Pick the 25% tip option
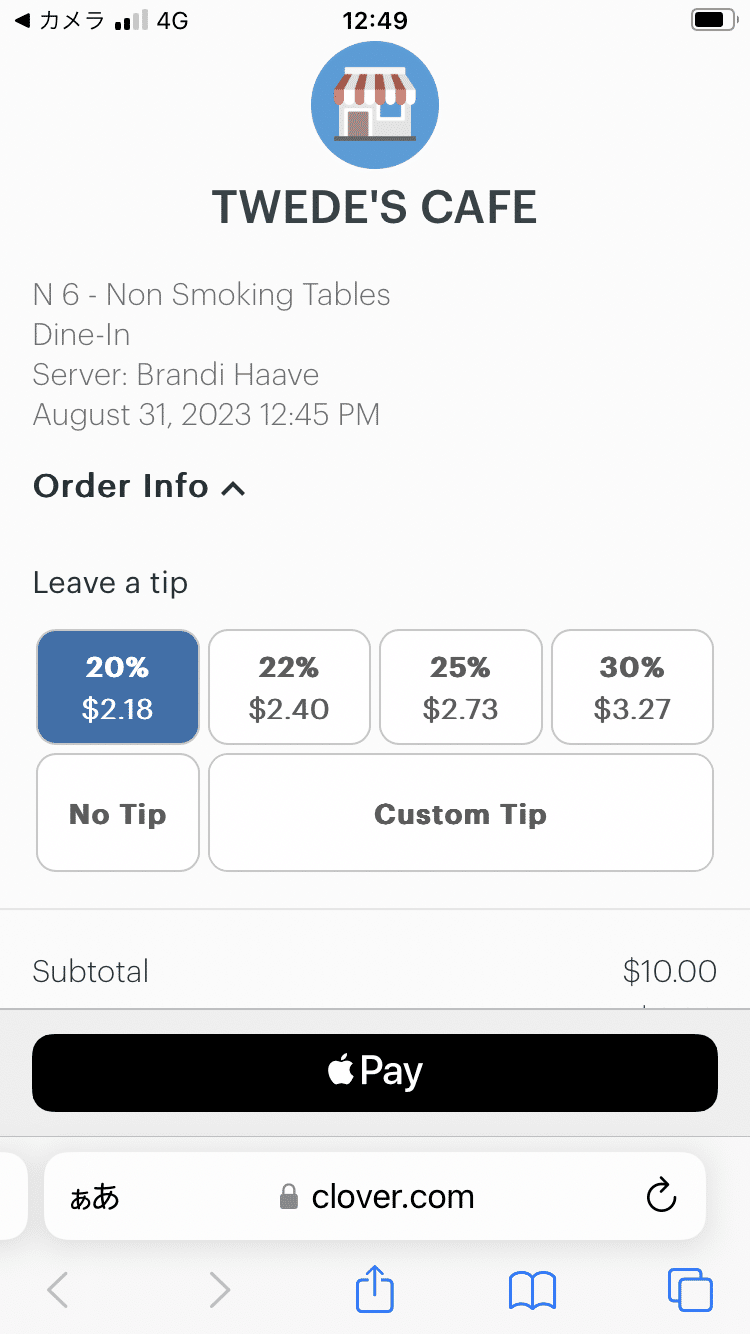This screenshot has width=750, height=1334. click(460, 688)
